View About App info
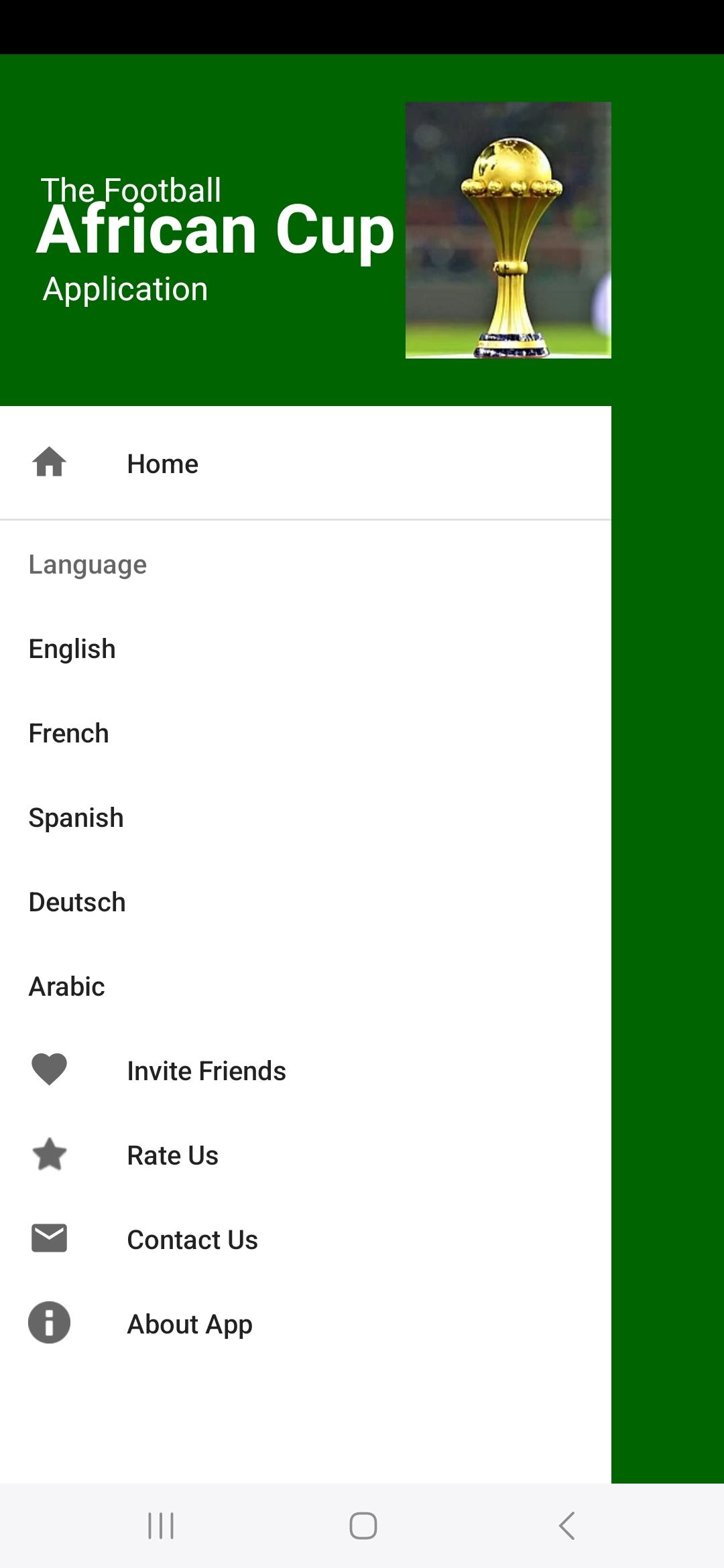The image size is (724, 1568). click(306, 1324)
